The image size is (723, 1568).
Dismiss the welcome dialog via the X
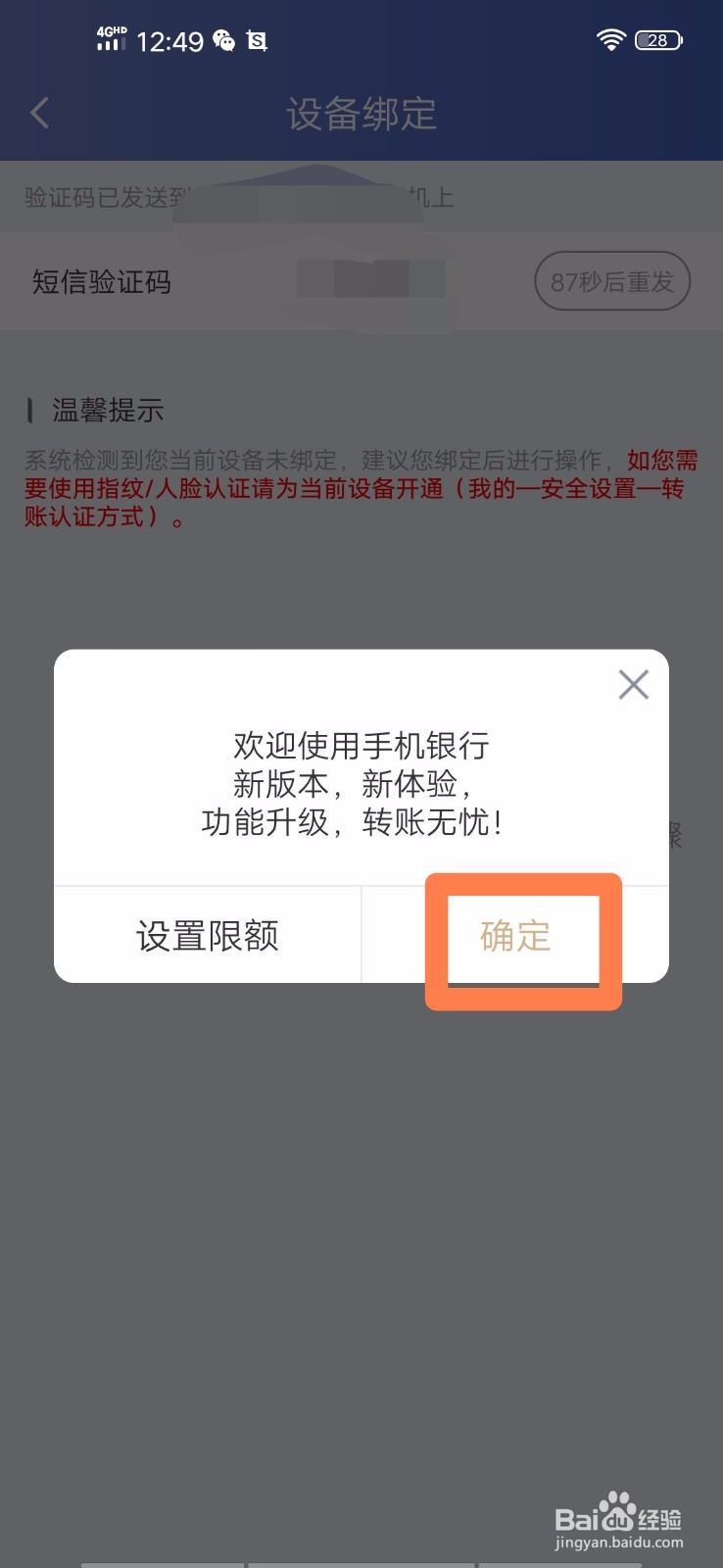pyautogui.click(x=633, y=685)
